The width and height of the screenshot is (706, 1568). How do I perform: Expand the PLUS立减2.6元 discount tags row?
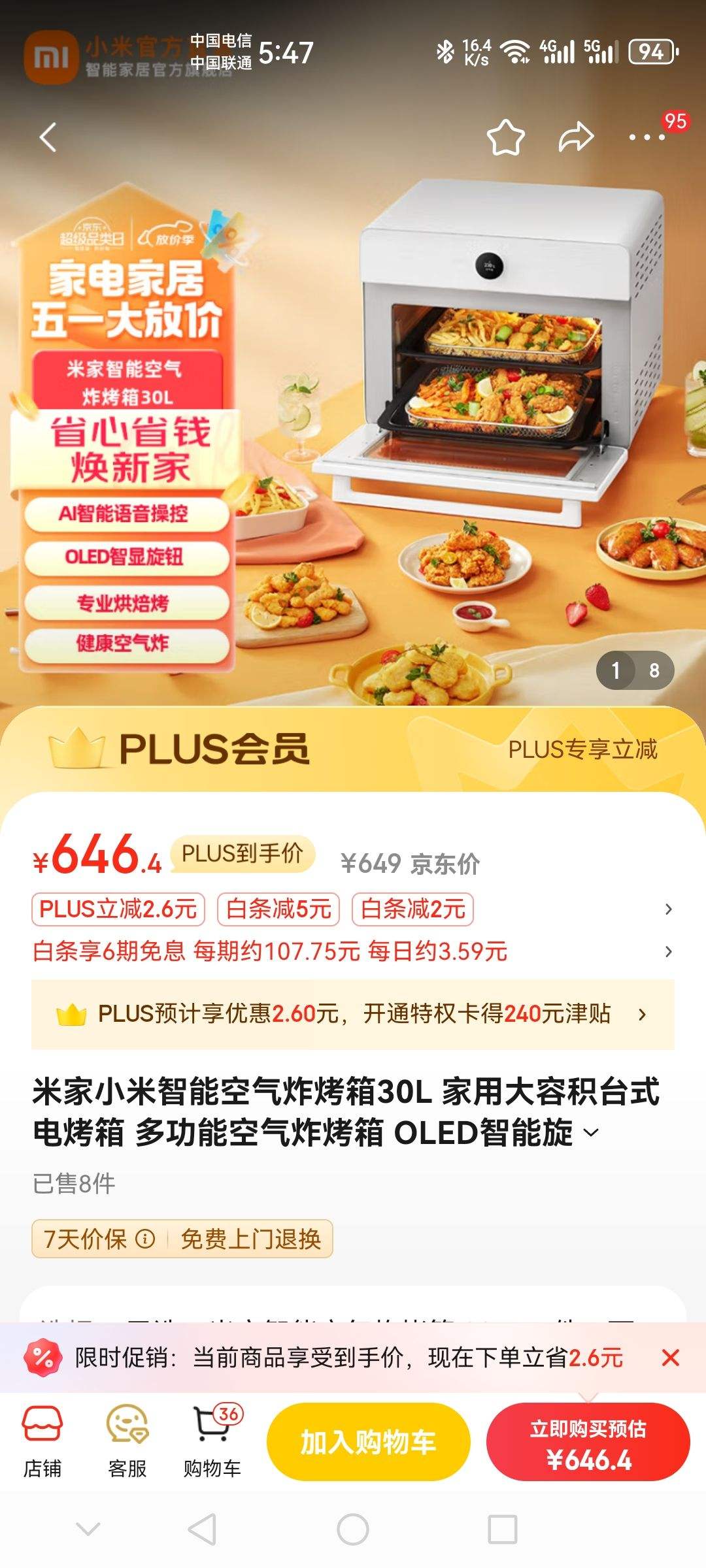353,909
